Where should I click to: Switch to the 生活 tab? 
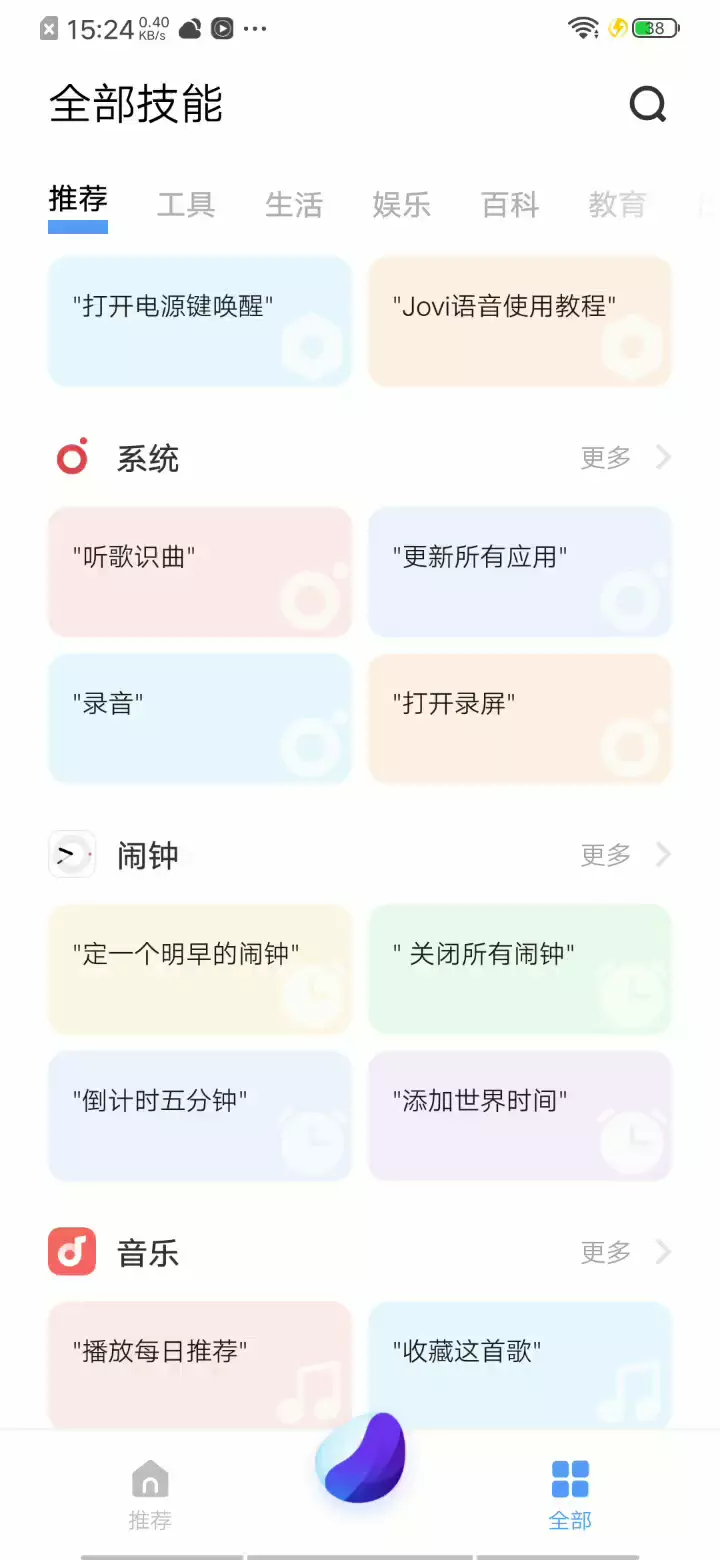click(x=294, y=204)
